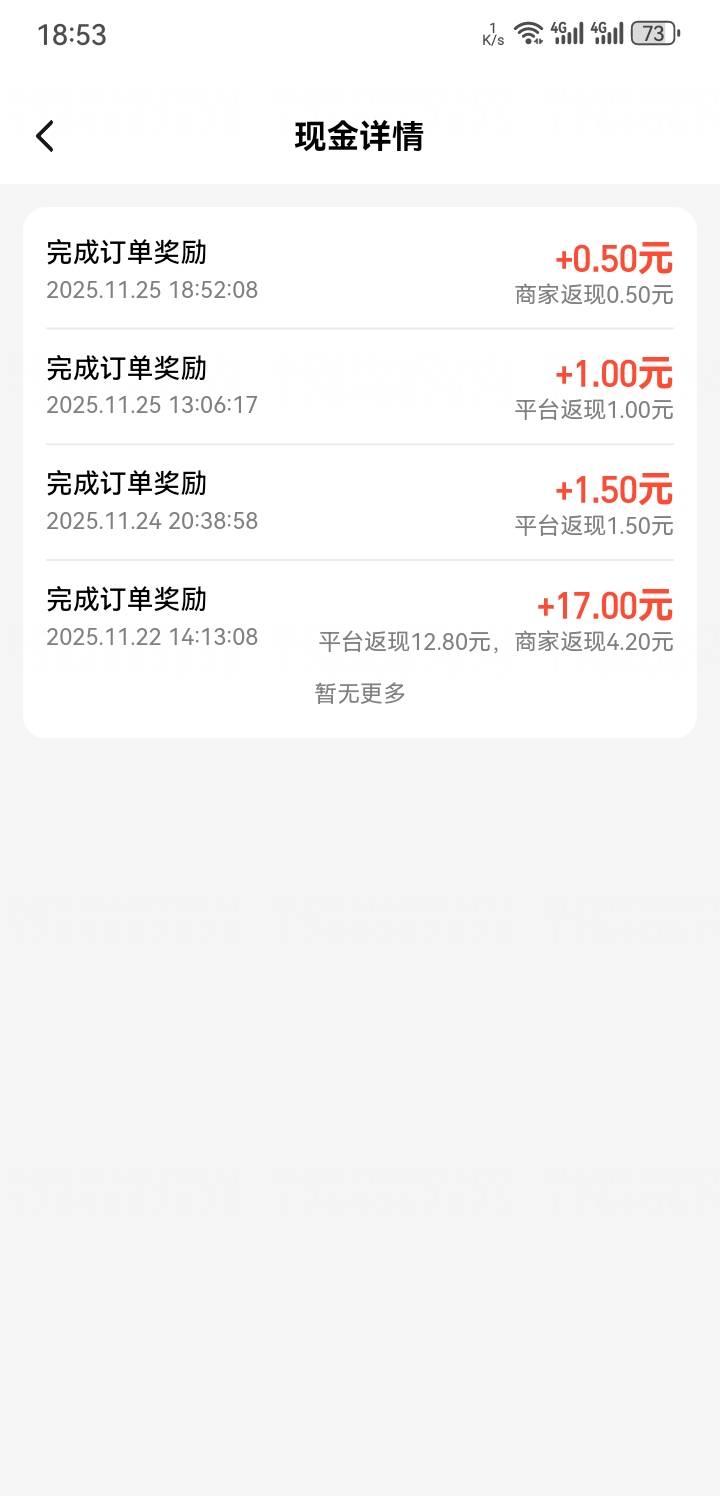
Task: Go back from the 现金详情 page
Action: 45,136
